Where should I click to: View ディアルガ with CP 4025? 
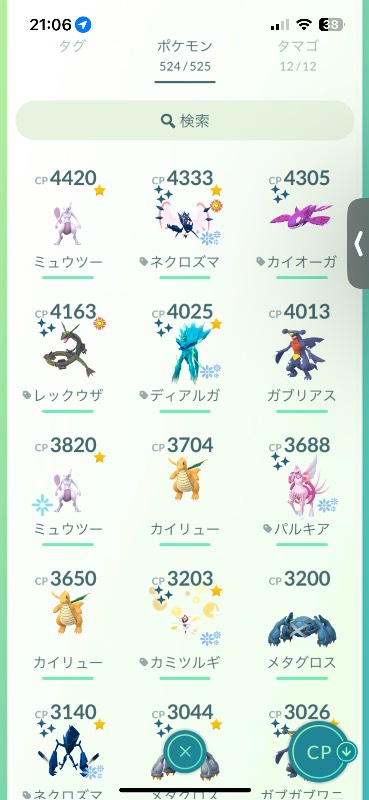[185, 357]
